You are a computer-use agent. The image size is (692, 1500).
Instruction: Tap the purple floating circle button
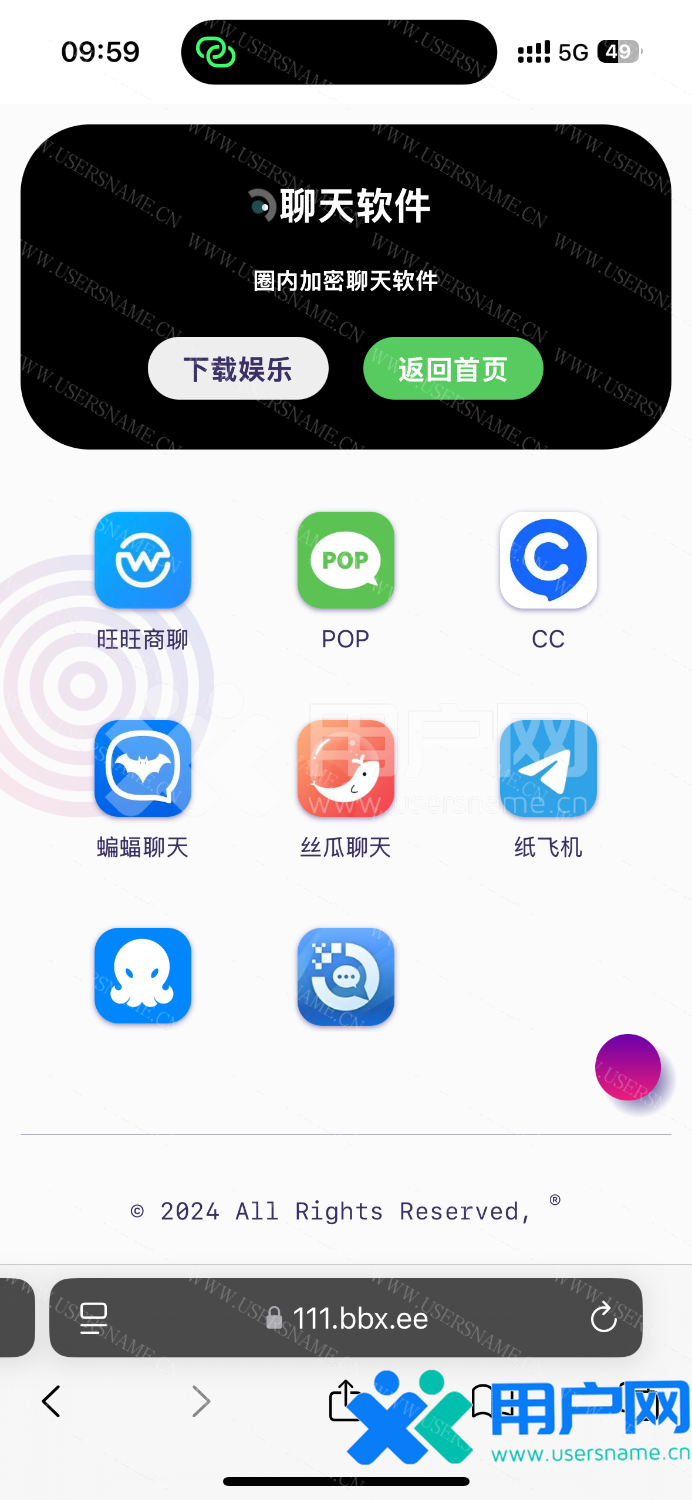pos(628,1068)
